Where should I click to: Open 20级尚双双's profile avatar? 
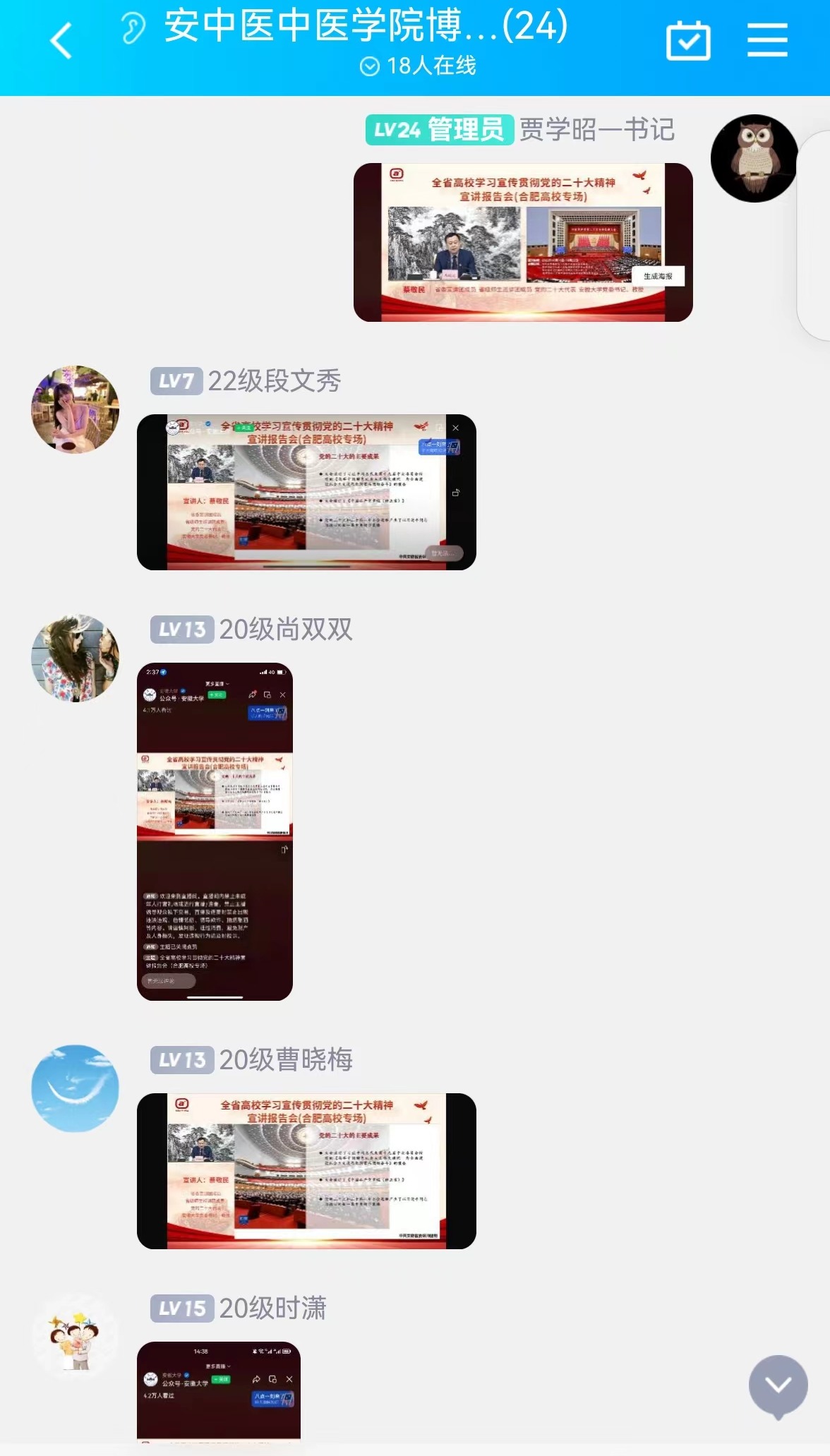tap(75, 658)
